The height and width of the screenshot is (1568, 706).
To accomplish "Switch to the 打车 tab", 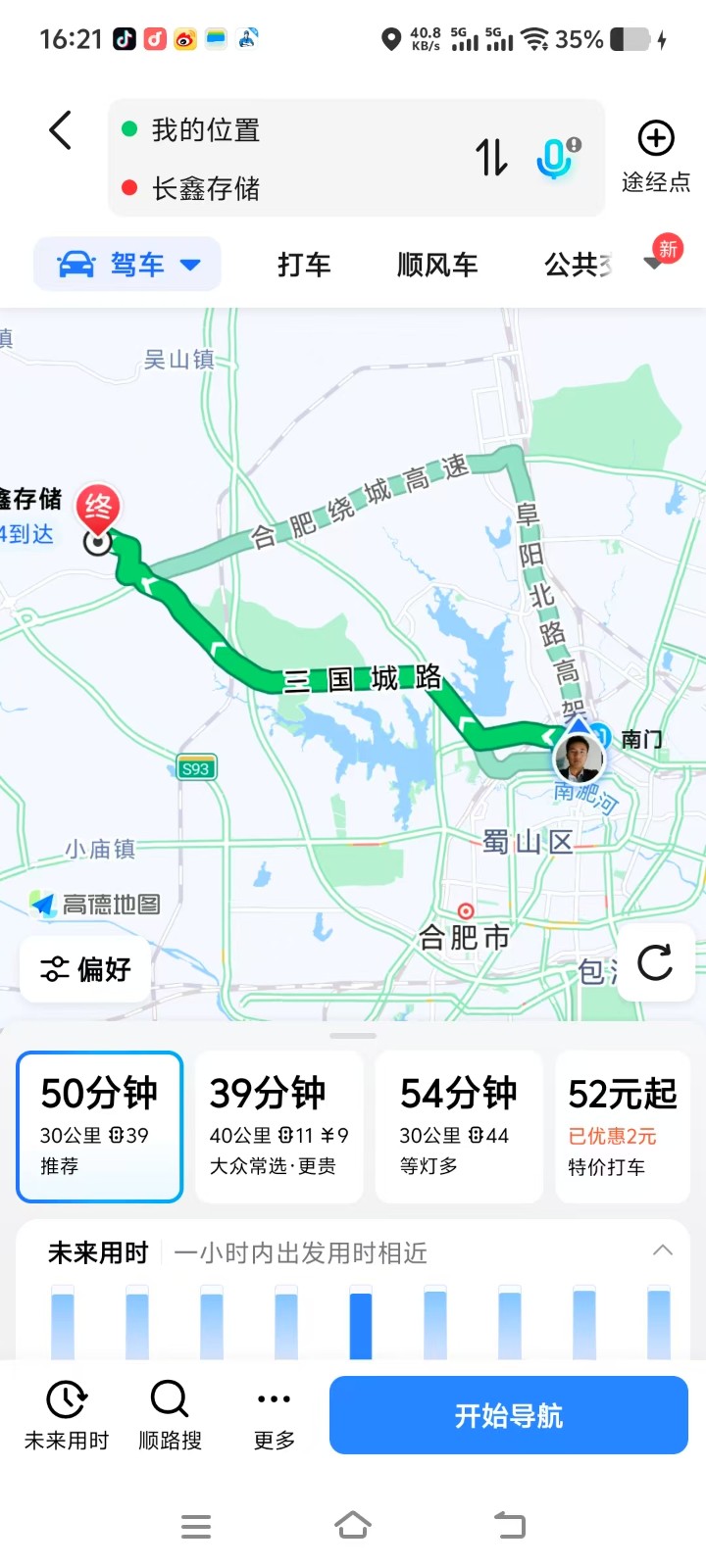I will coord(304,265).
